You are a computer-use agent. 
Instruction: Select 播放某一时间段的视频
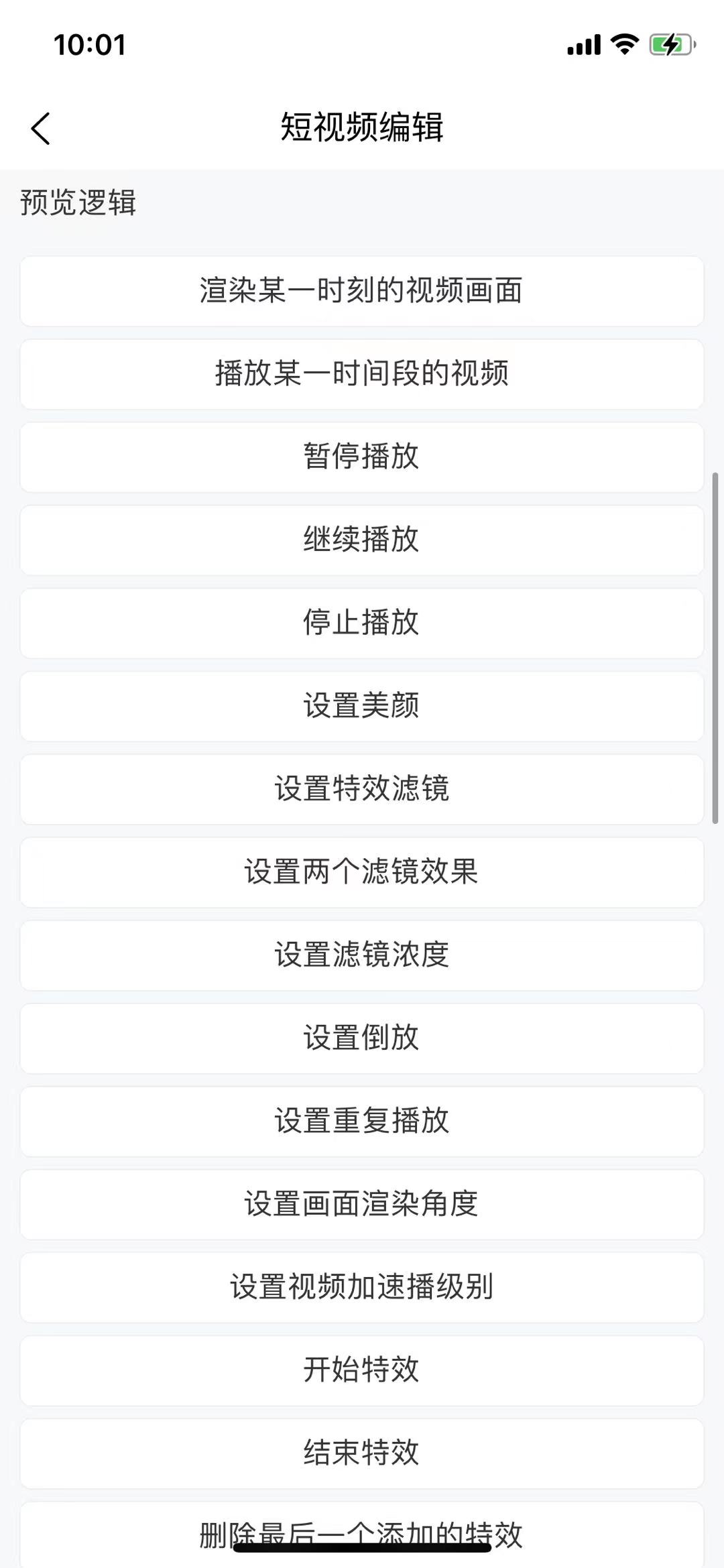pos(362,374)
